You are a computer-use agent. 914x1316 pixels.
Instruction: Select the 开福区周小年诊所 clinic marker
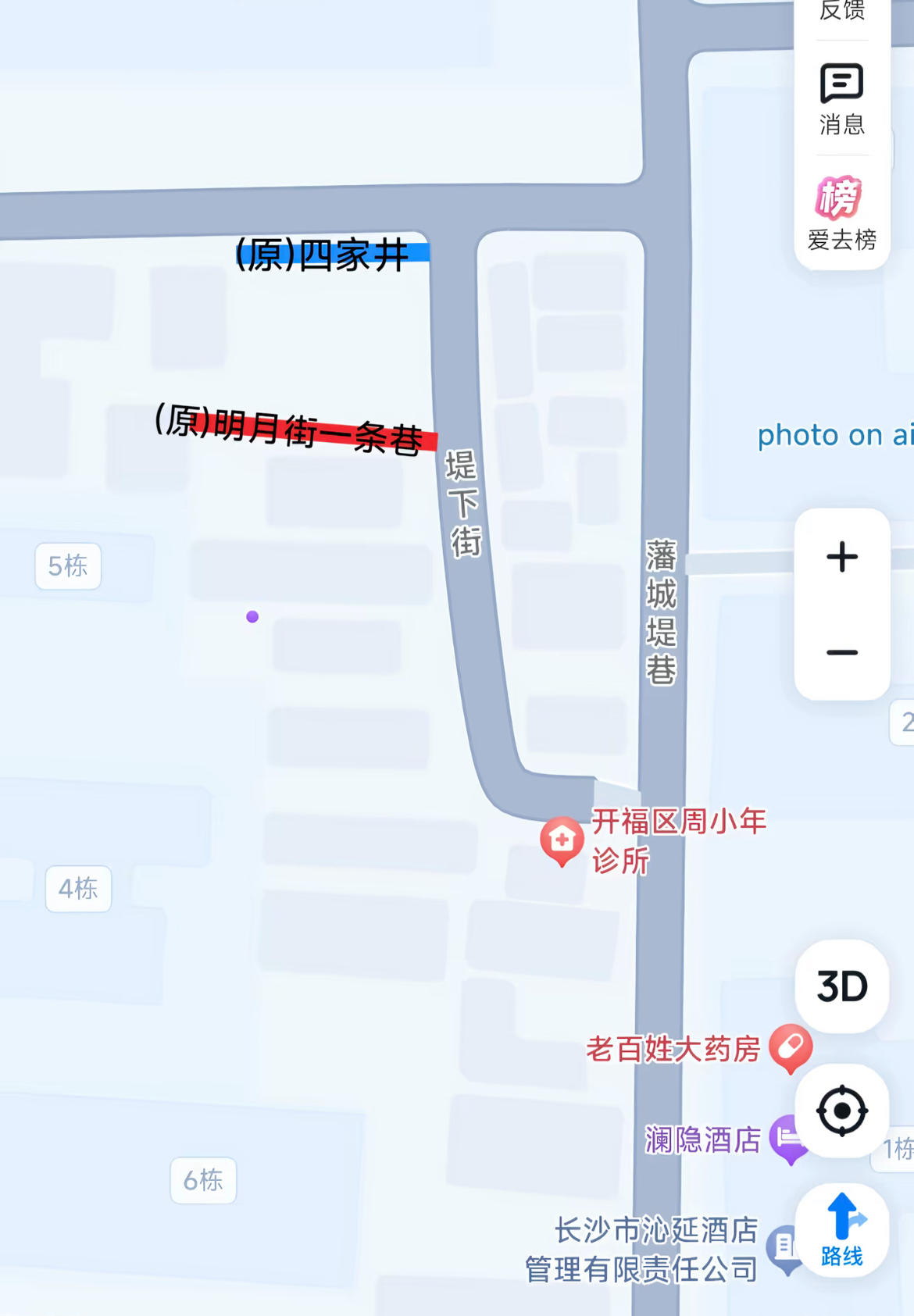point(562,840)
